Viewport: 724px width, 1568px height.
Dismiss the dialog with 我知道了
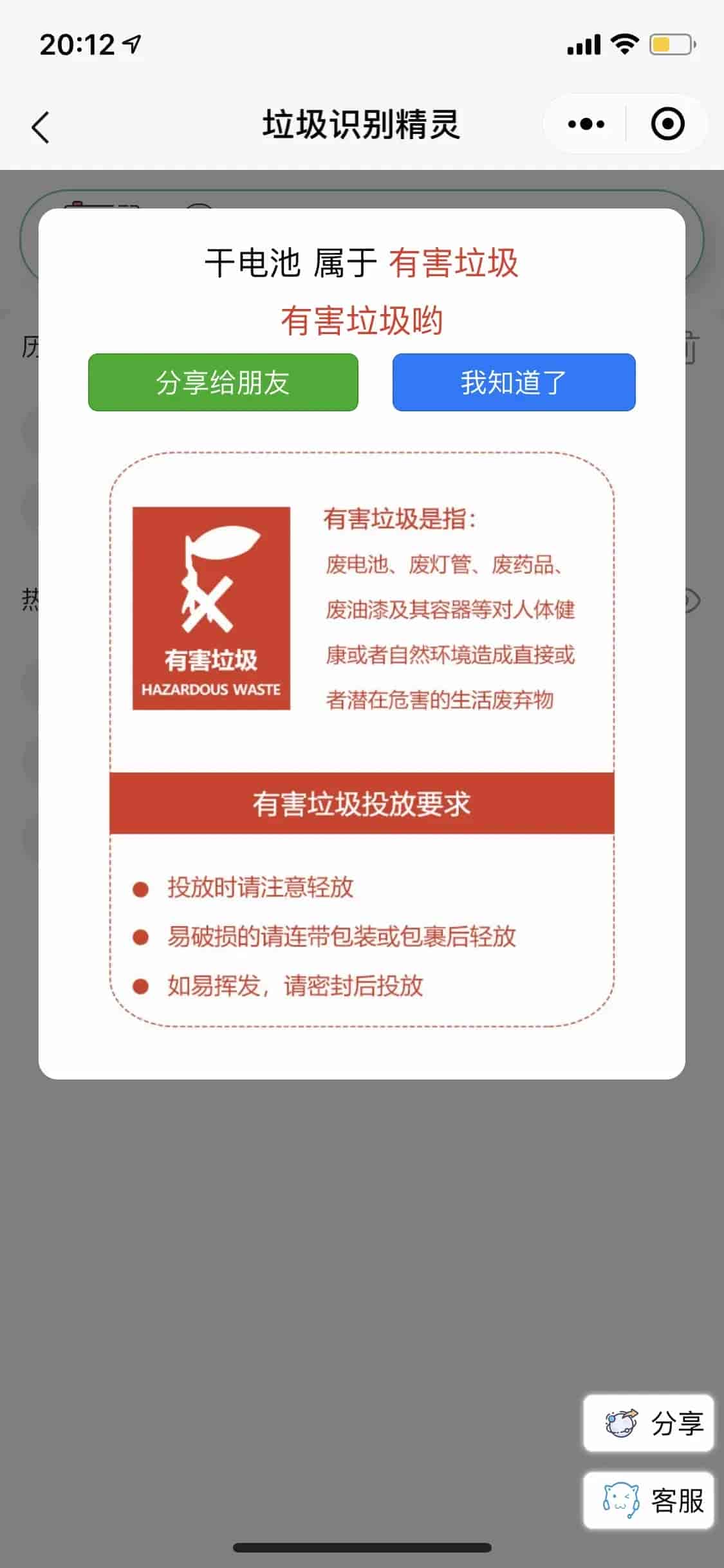514,382
